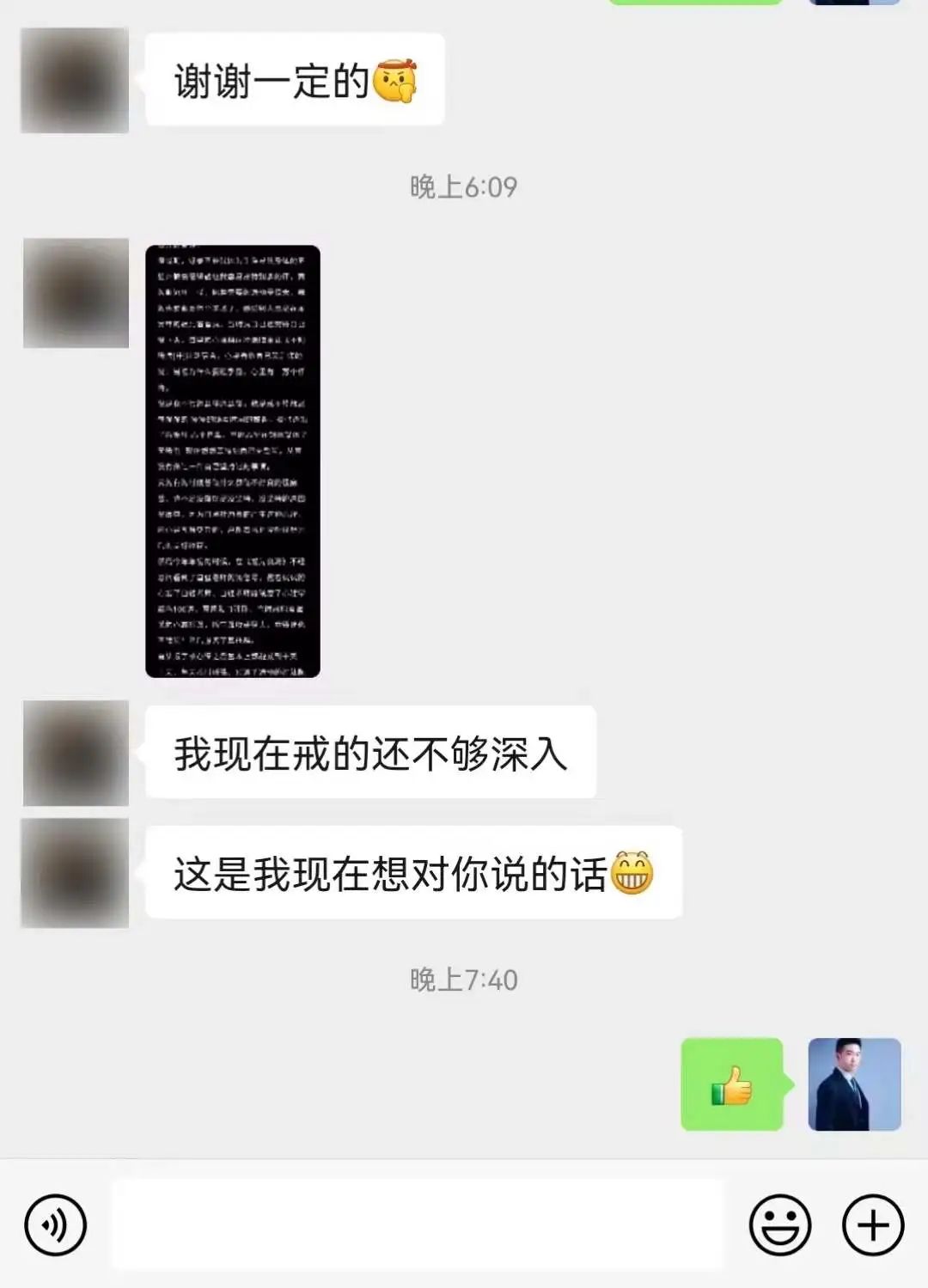Tap avatar beside "这是我现在想对你说的话" message
Screen dimensions: 928x1288
click(75, 873)
